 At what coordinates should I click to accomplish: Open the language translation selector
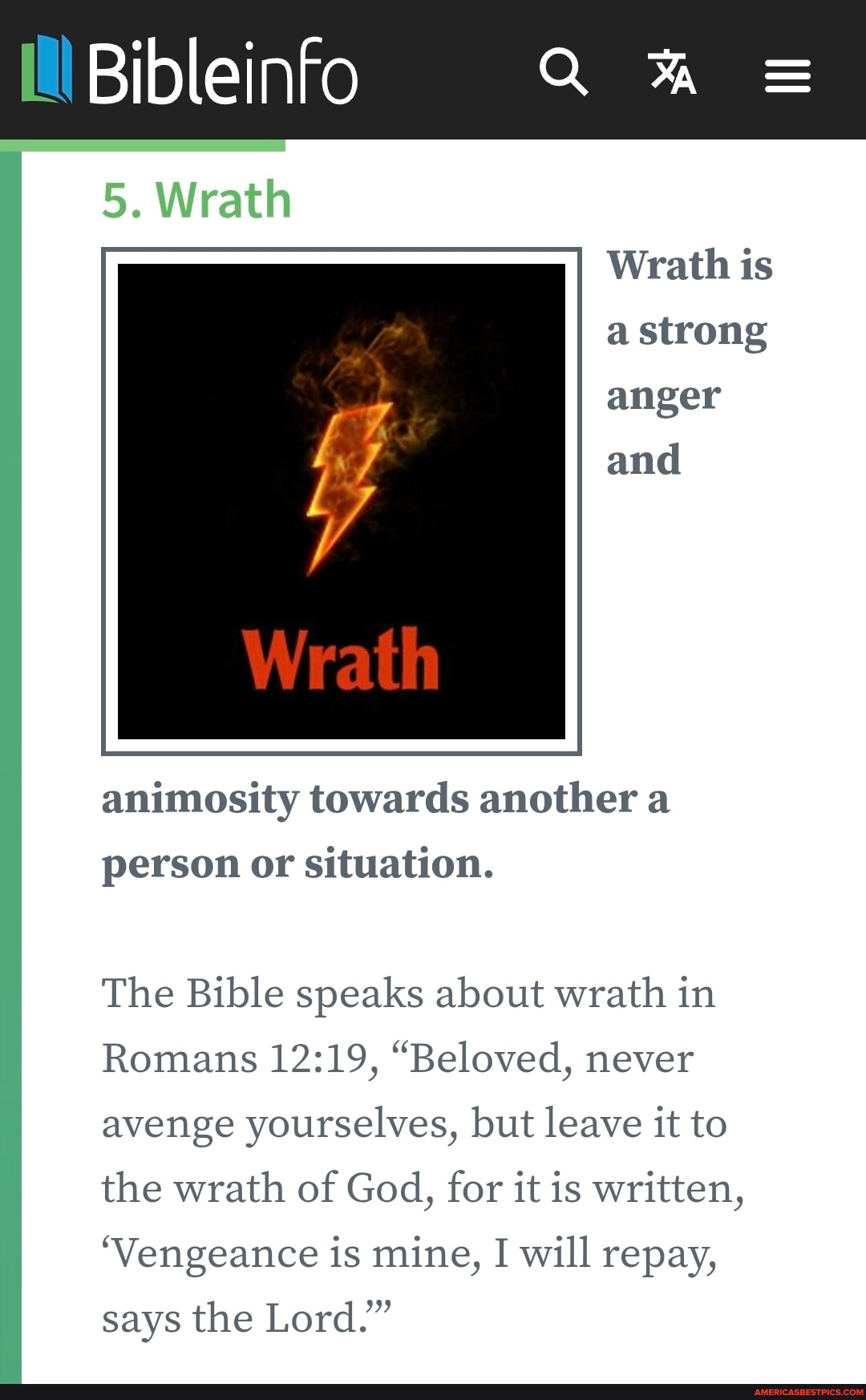tap(672, 71)
